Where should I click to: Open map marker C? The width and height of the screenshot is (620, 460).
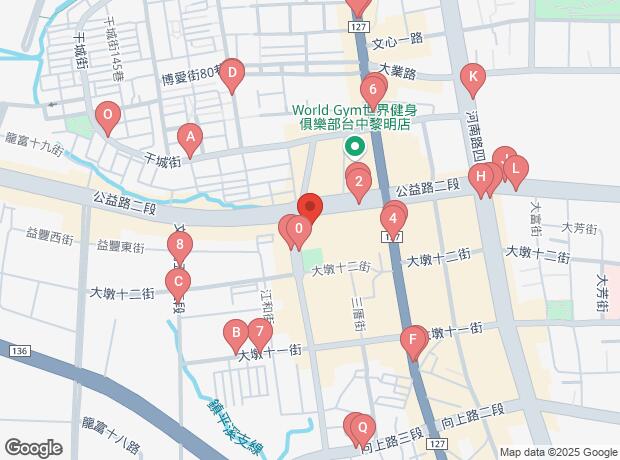pyautogui.click(x=177, y=282)
